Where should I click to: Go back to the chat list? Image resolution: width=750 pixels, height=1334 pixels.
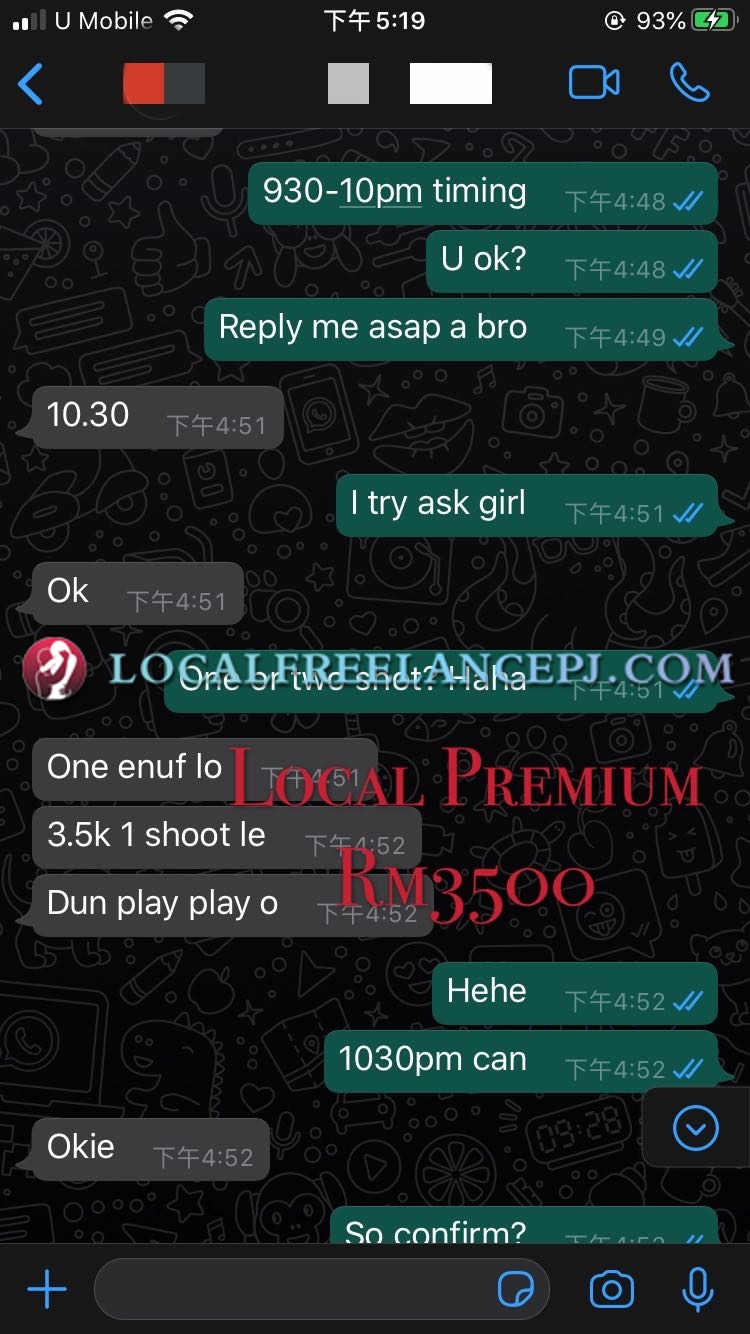pyautogui.click(x=31, y=84)
